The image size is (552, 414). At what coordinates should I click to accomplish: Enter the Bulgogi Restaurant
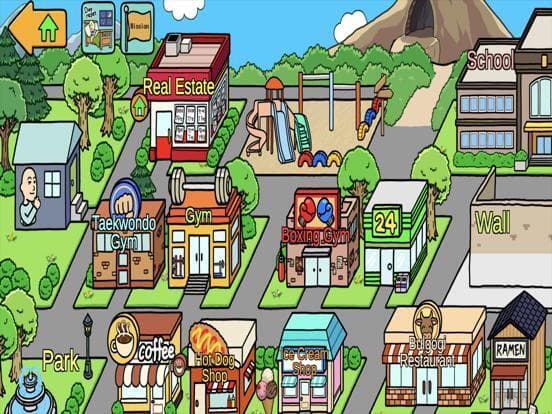tap(434, 356)
